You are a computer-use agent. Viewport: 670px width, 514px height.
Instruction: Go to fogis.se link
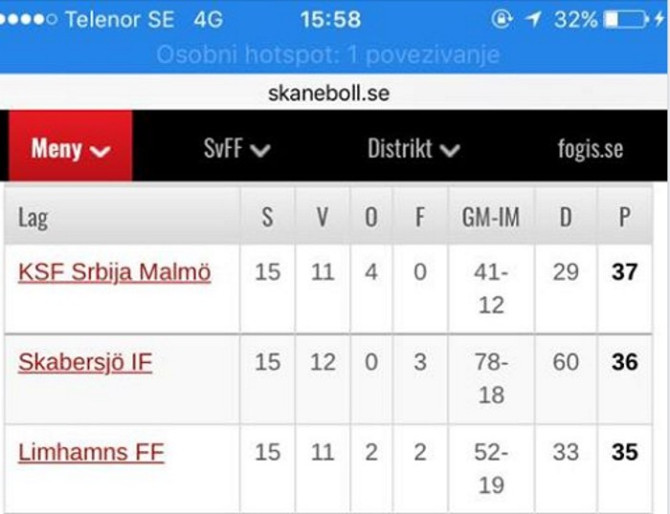[x=590, y=149]
